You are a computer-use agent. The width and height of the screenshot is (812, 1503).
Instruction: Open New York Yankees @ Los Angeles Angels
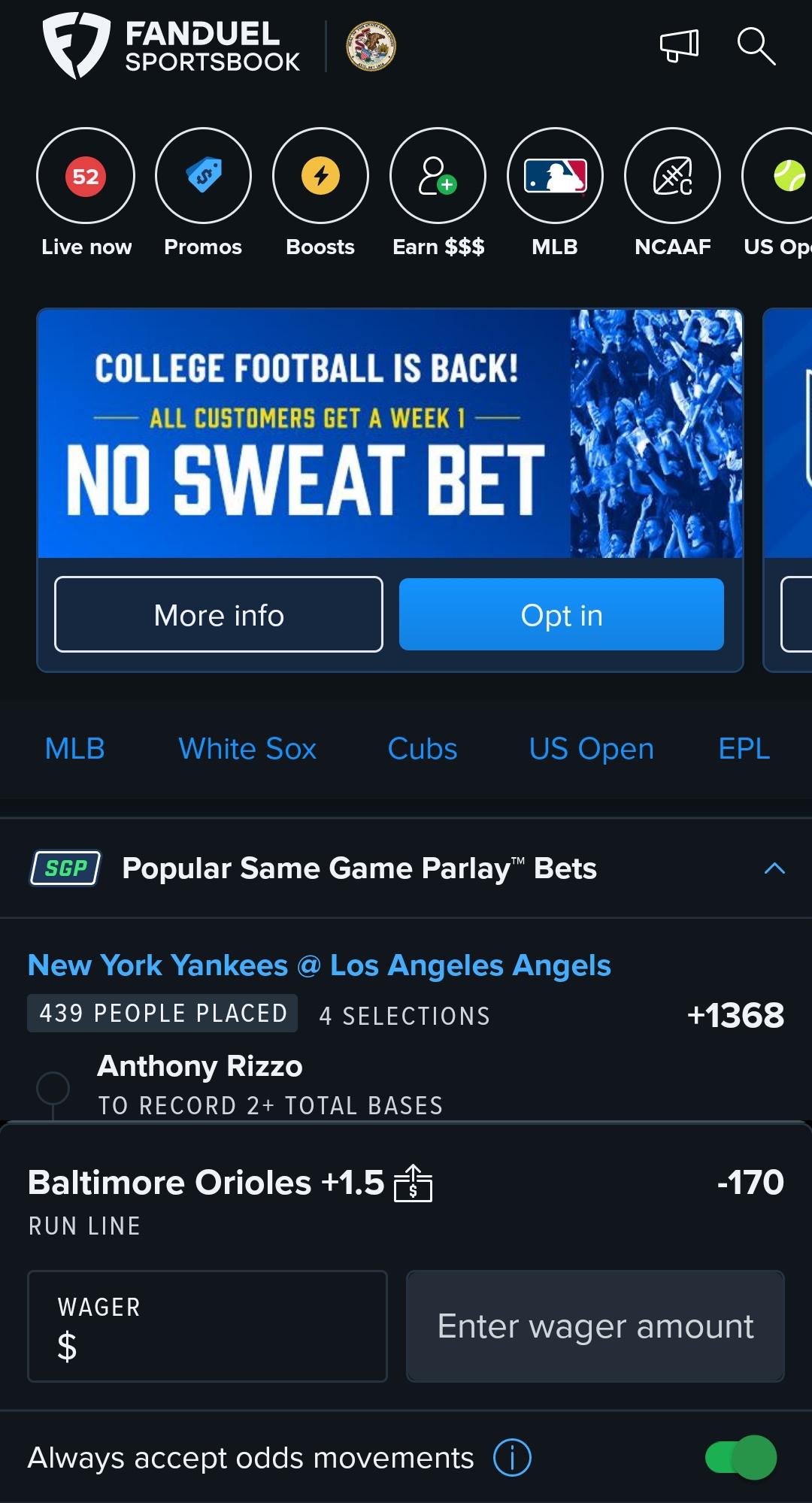pos(319,965)
